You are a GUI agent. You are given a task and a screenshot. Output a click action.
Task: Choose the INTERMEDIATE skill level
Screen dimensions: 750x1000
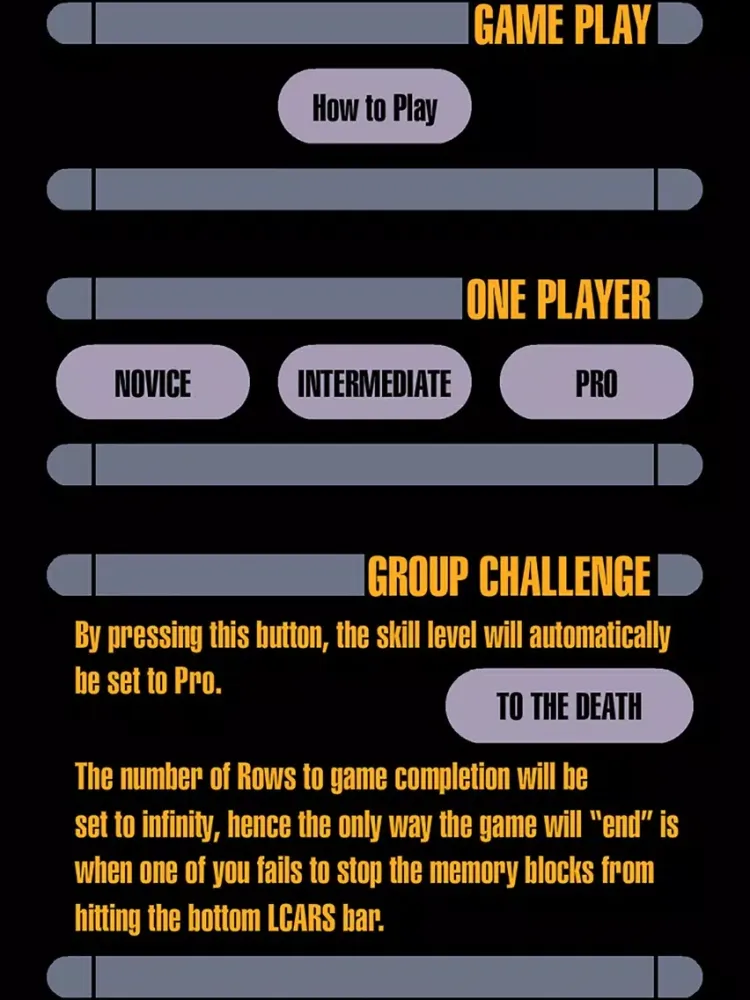click(x=374, y=383)
